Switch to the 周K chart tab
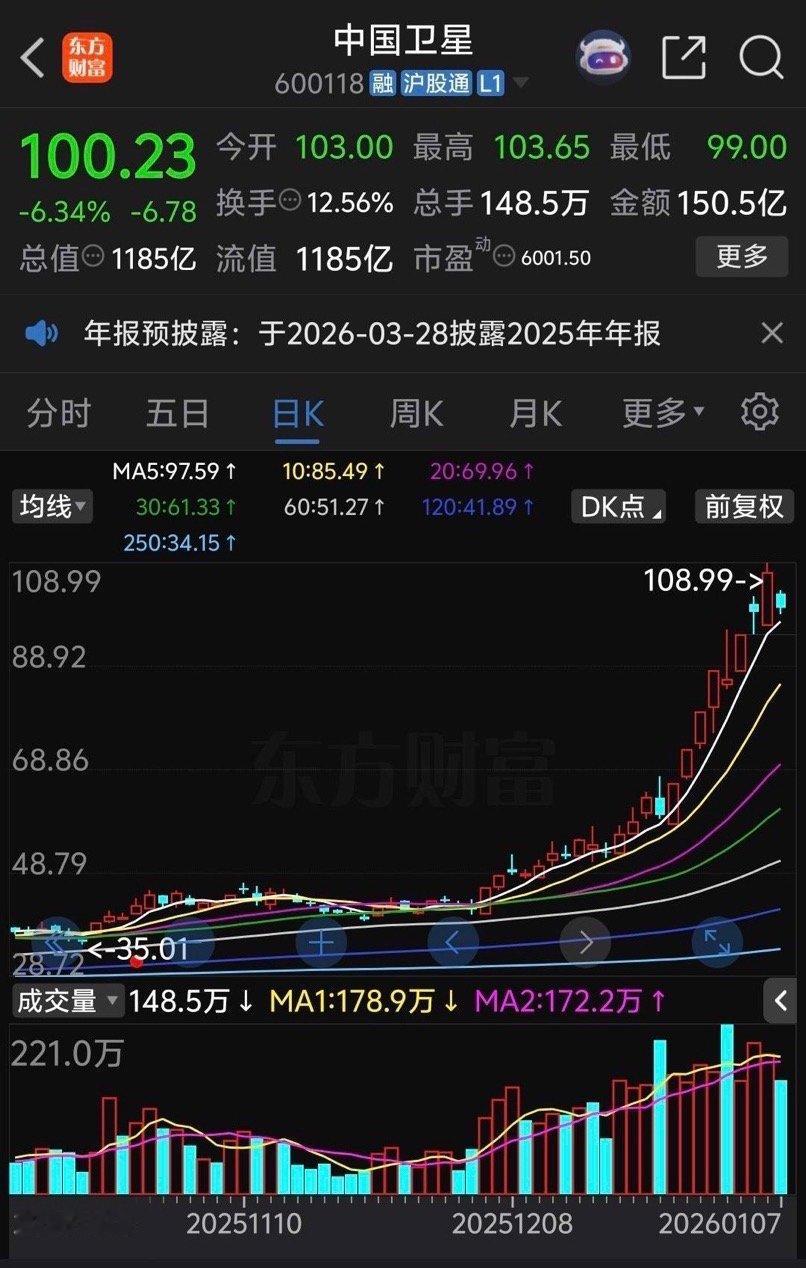 tap(417, 412)
